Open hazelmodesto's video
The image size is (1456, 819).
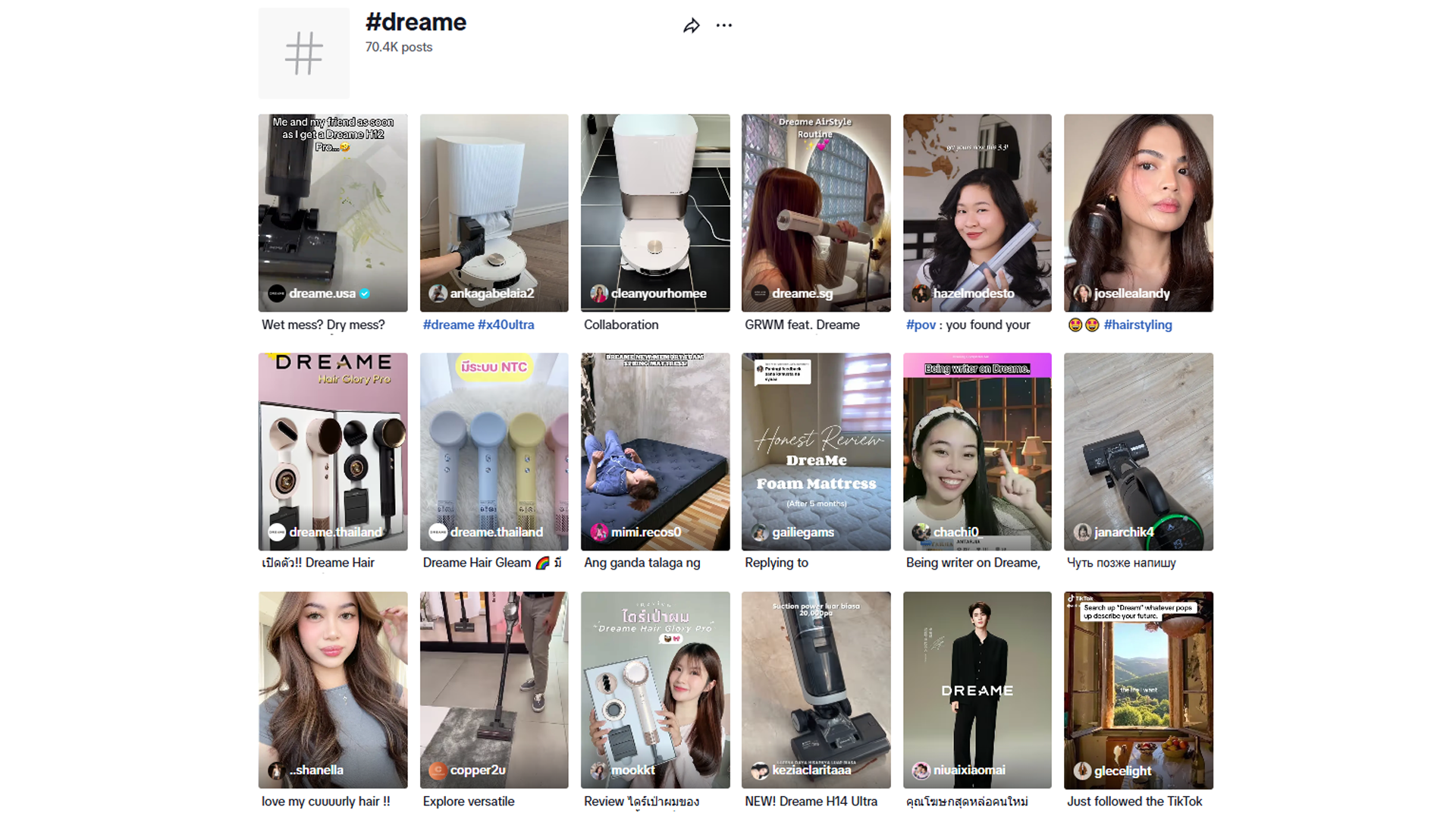pyautogui.click(x=977, y=212)
